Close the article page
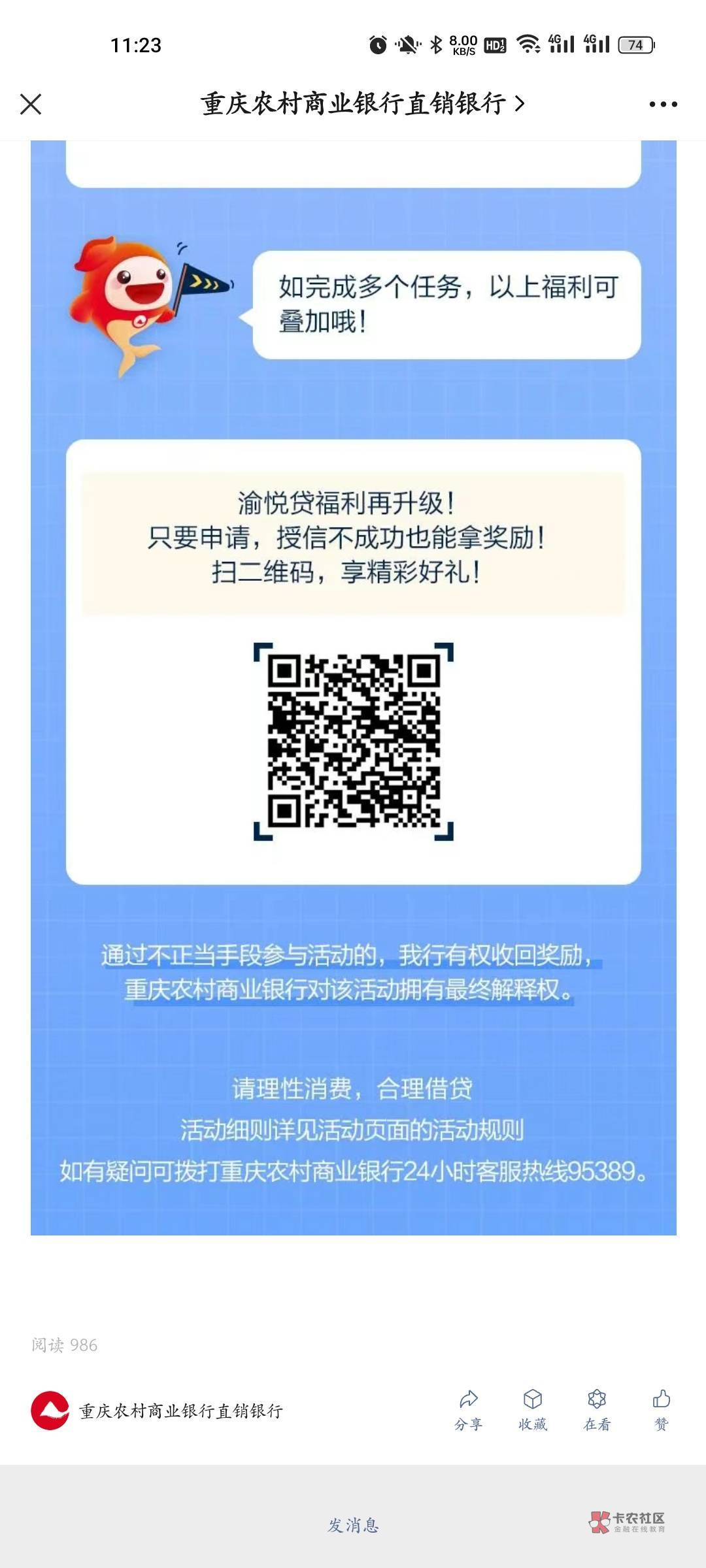706x1568 pixels. coord(31,104)
